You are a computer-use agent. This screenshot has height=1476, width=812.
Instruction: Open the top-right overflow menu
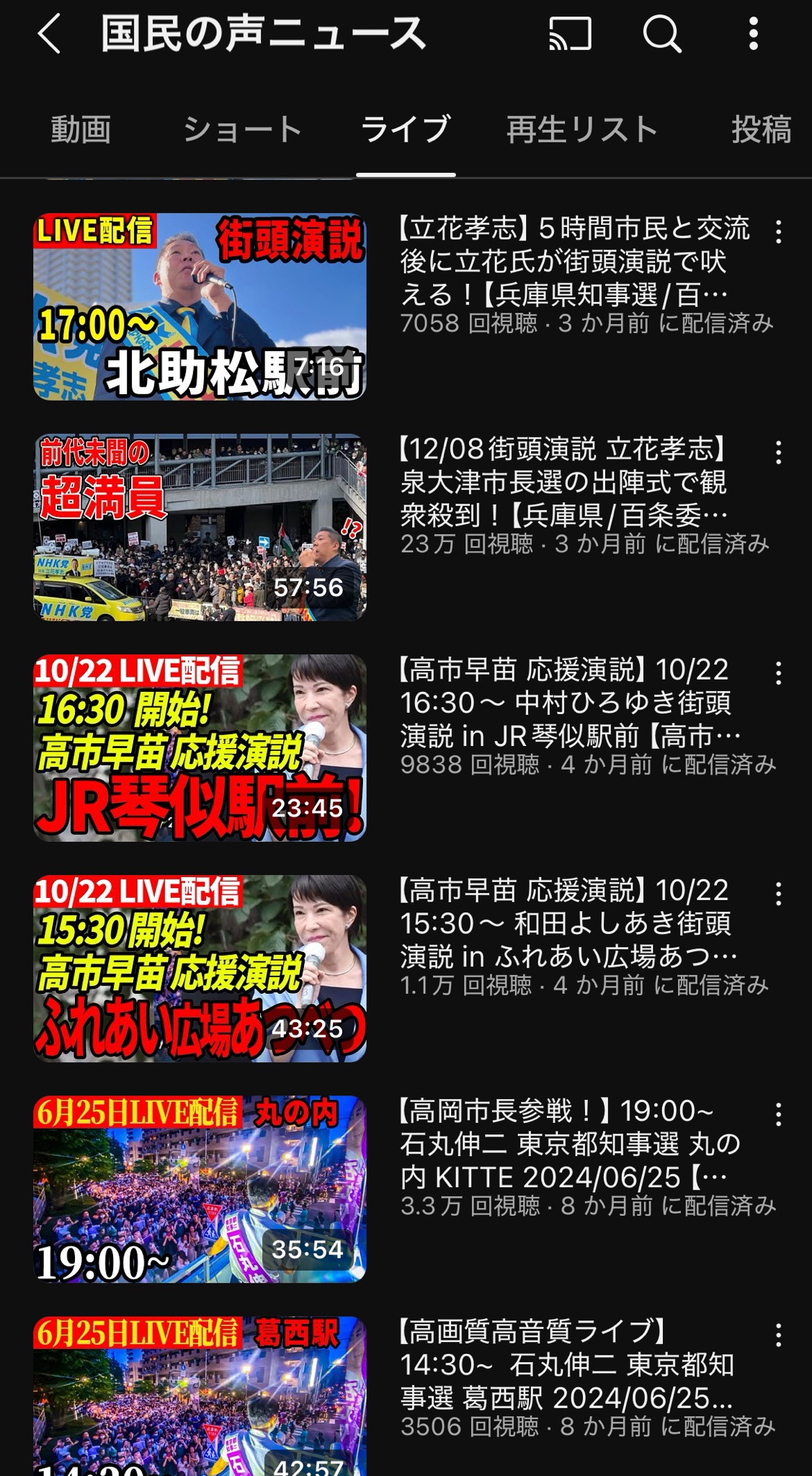(x=754, y=34)
